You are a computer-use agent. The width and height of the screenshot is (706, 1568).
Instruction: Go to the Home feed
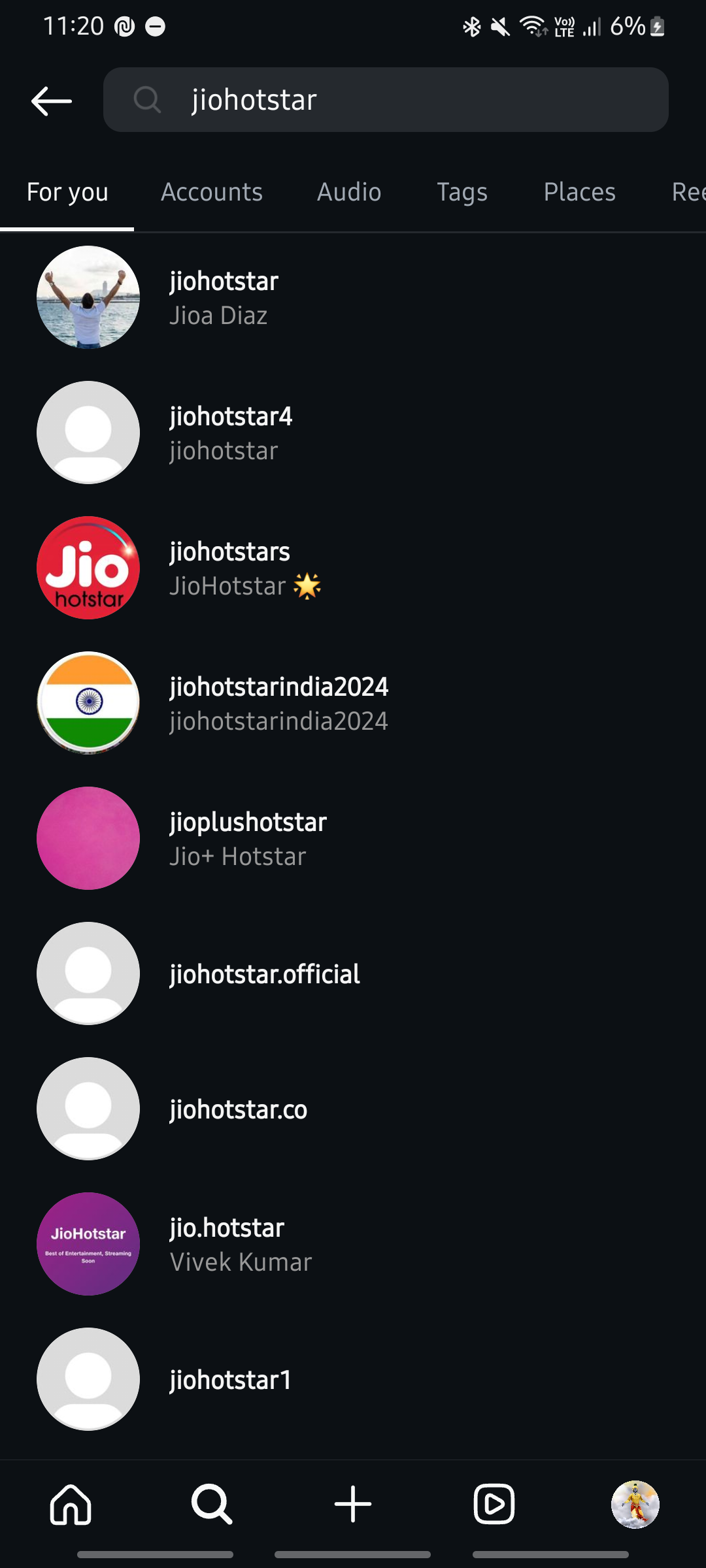(71, 1504)
